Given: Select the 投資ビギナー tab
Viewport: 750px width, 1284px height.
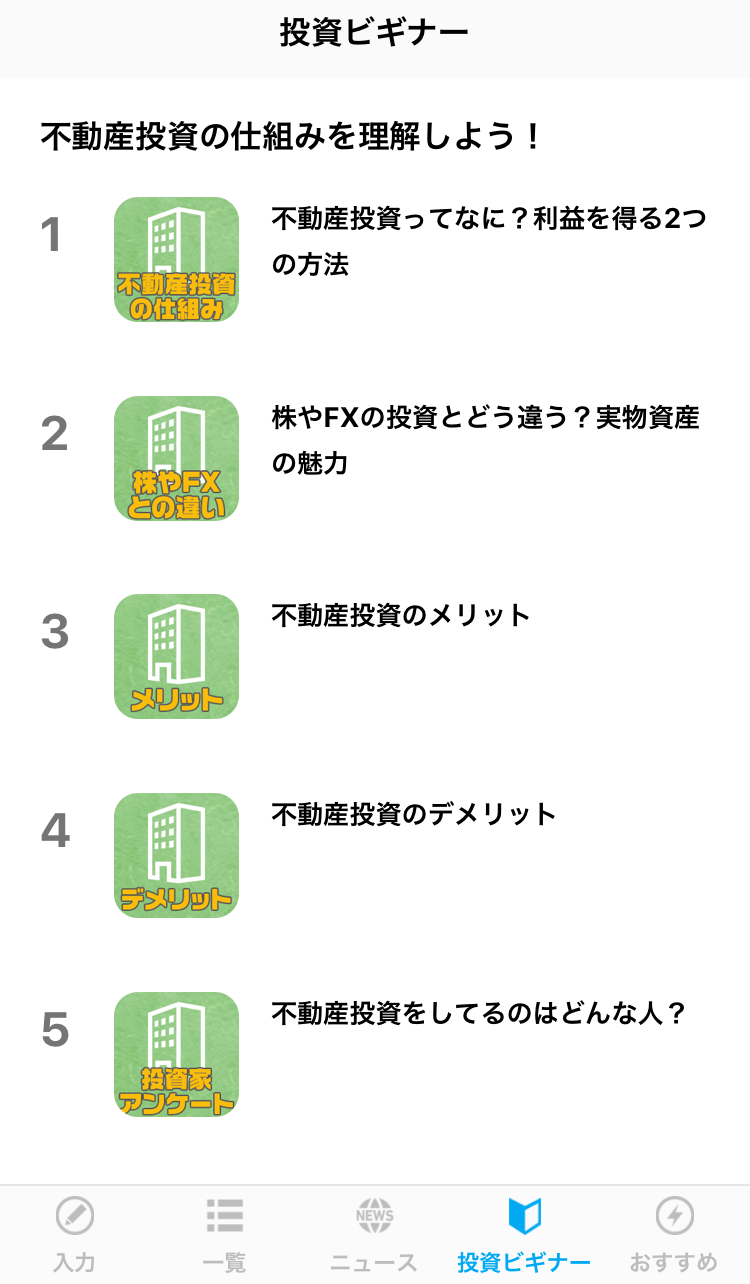Looking at the screenshot, I should [x=524, y=1236].
